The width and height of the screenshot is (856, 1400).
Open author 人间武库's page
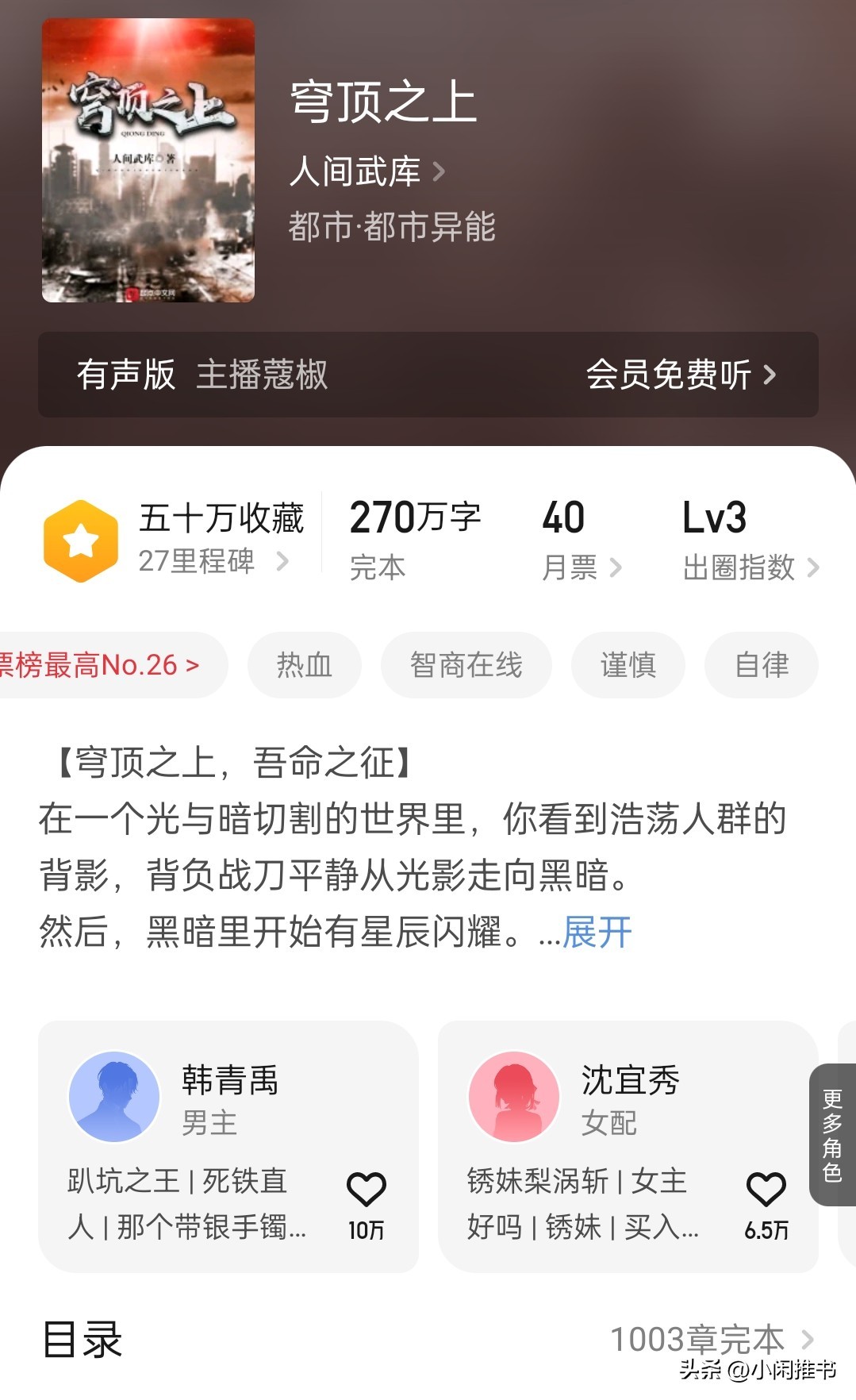367,171
